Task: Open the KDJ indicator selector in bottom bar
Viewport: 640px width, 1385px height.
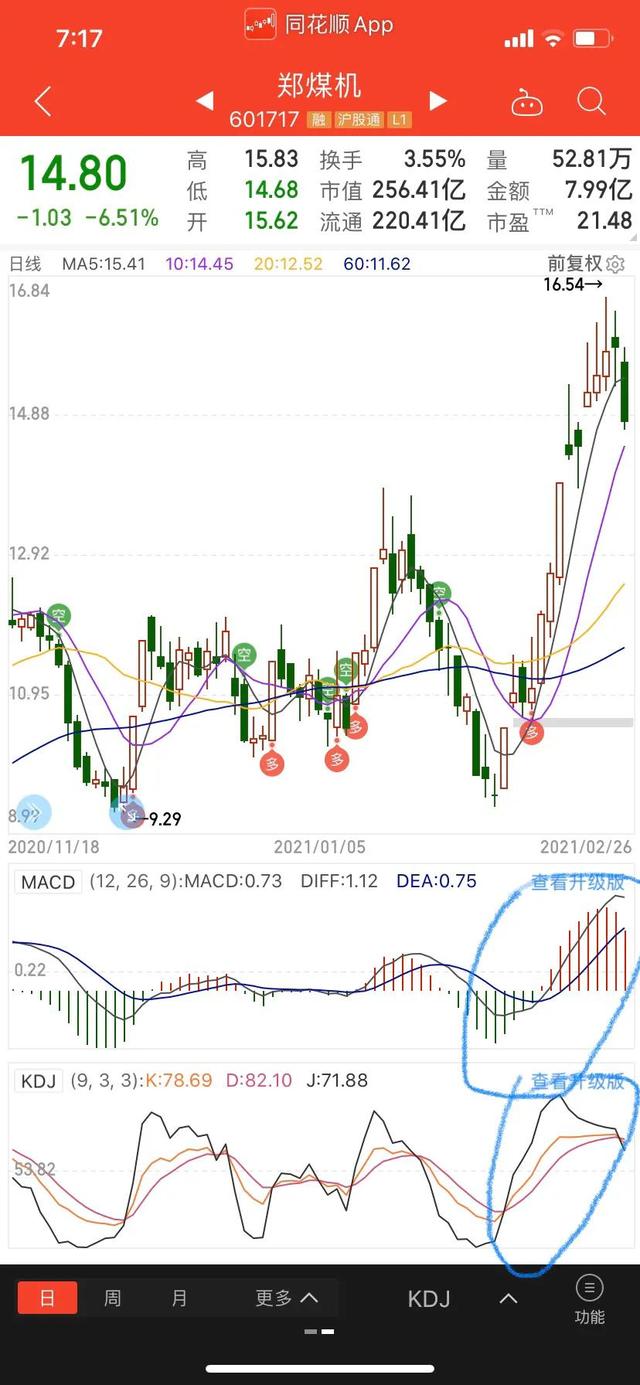Action: point(430,1300)
